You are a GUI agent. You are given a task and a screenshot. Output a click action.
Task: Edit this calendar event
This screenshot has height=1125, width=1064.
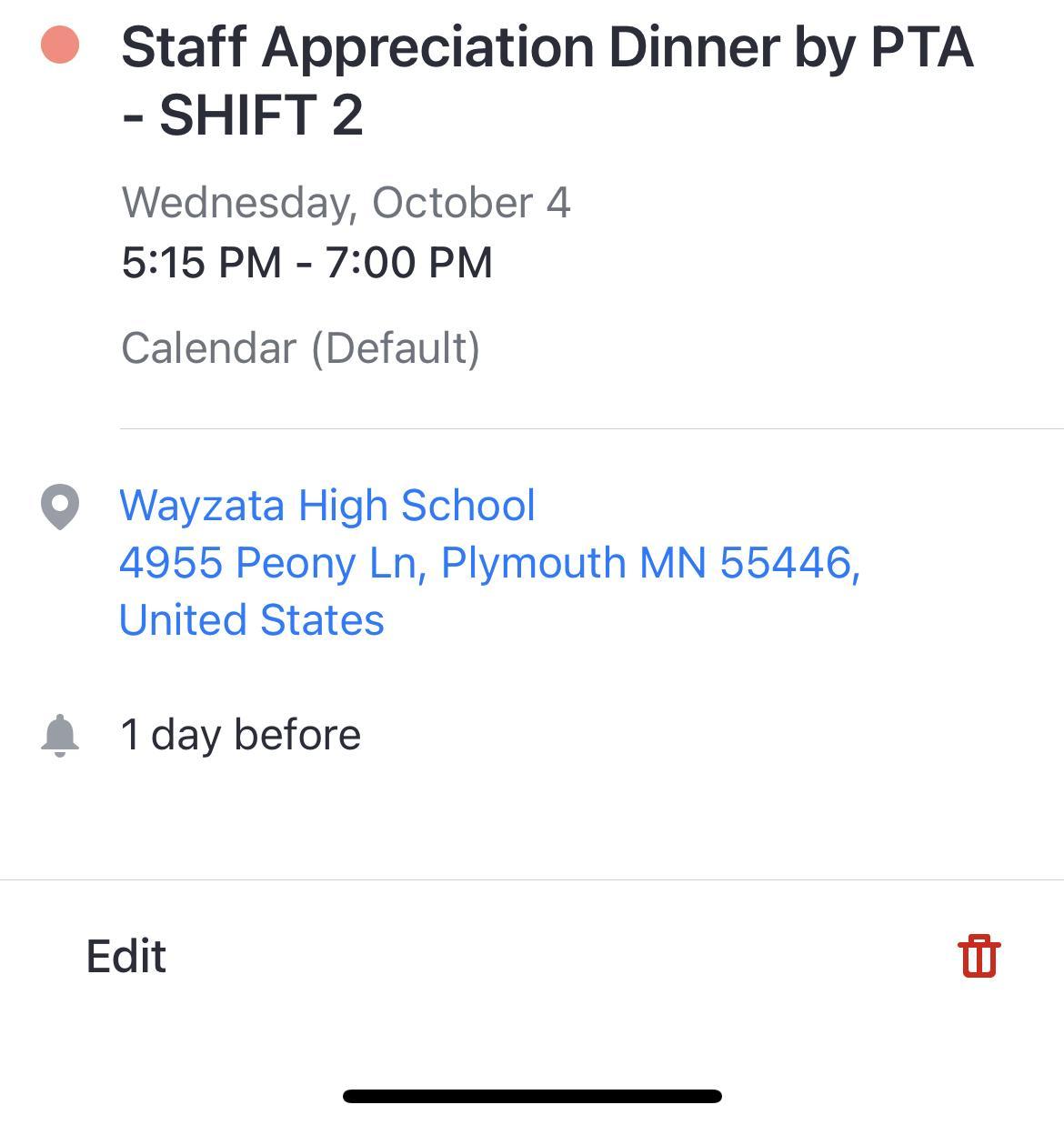tap(126, 957)
